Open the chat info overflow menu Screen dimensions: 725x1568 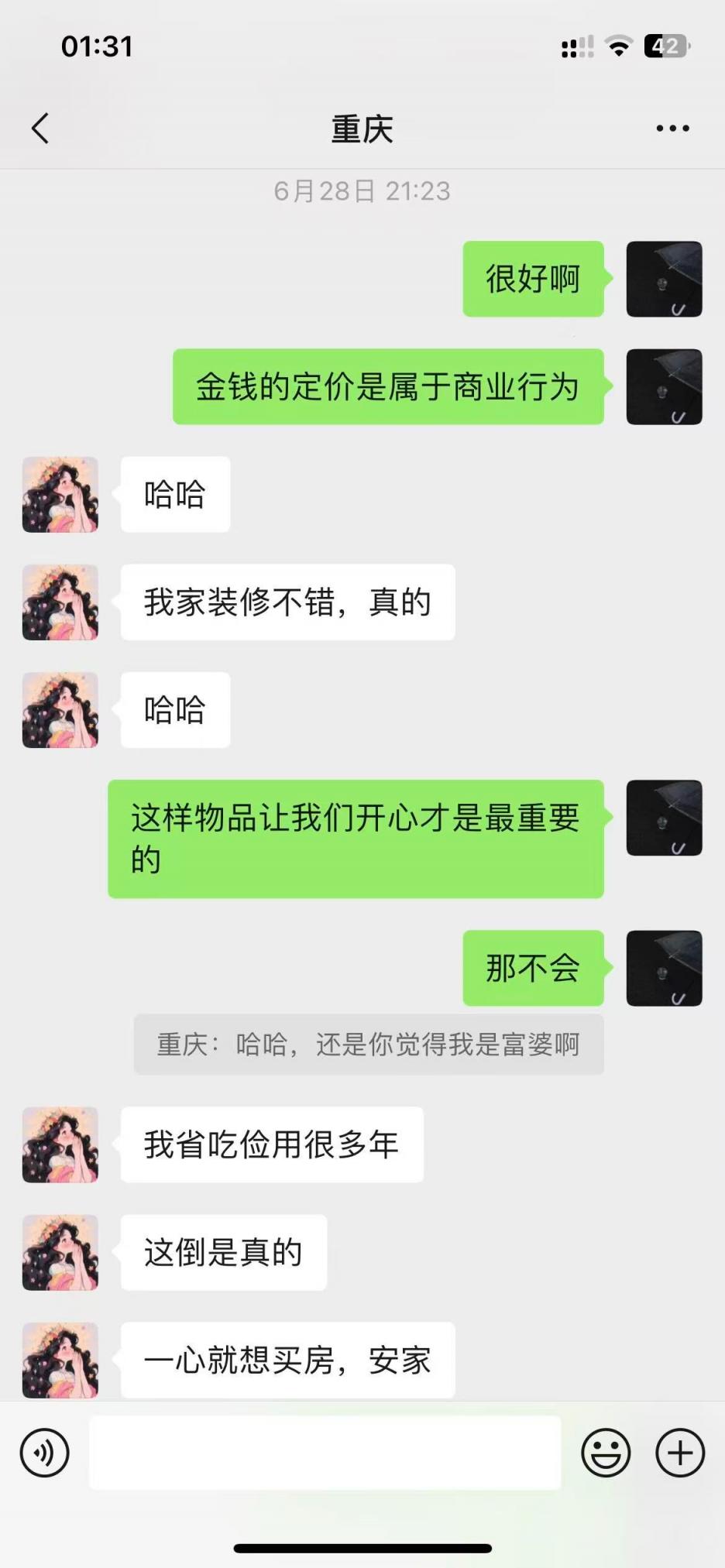pos(672,129)
